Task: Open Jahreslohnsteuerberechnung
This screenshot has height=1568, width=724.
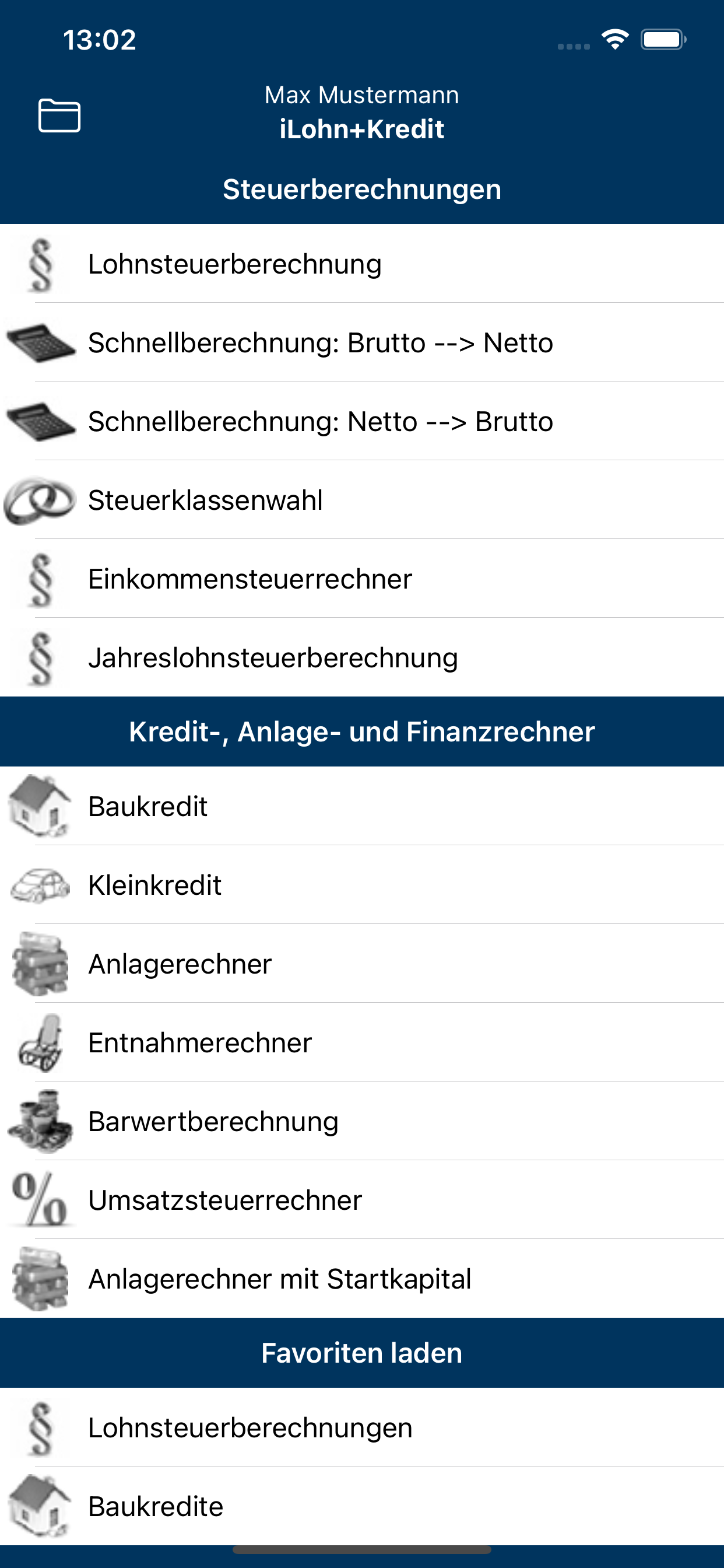Action: click(273, 658)
